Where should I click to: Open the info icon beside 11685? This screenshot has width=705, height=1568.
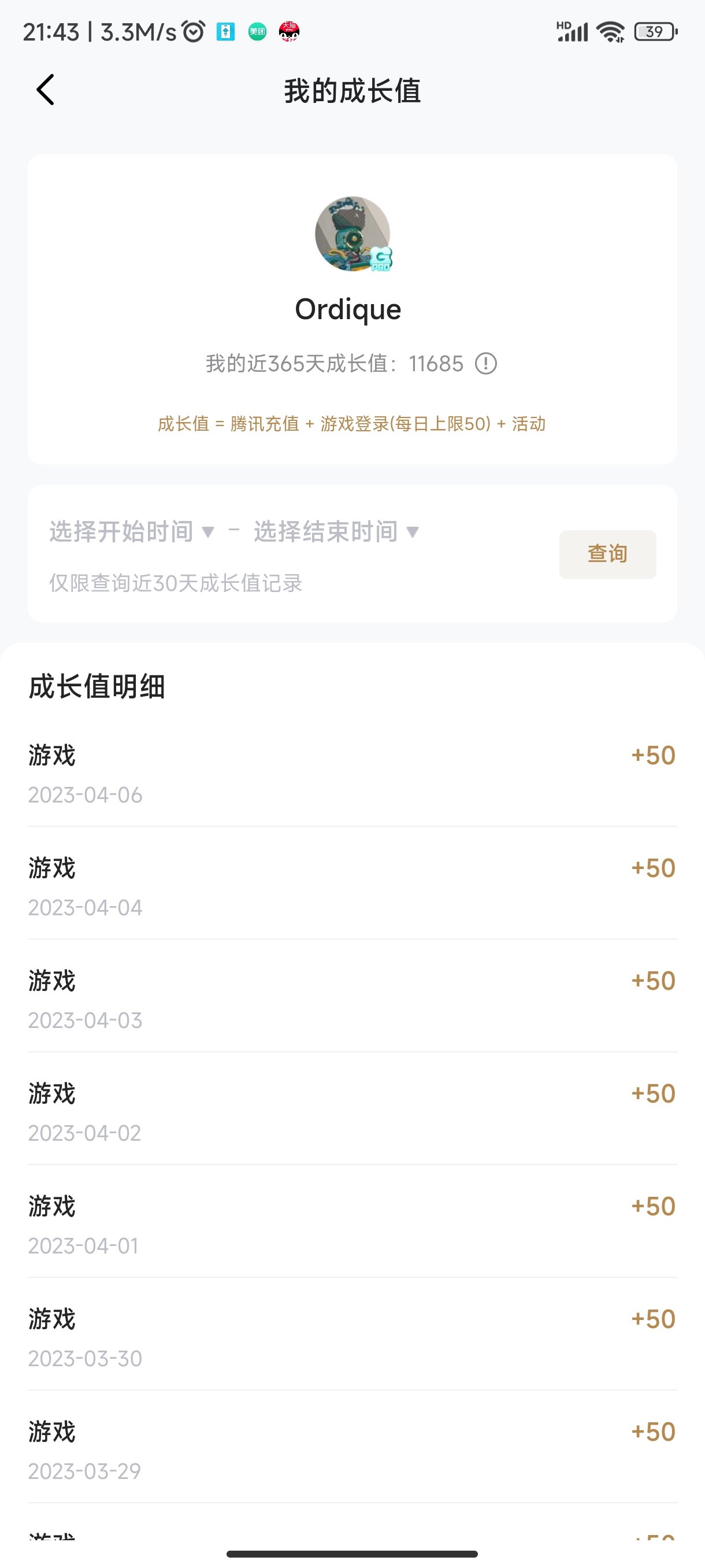tap(485, 364)
